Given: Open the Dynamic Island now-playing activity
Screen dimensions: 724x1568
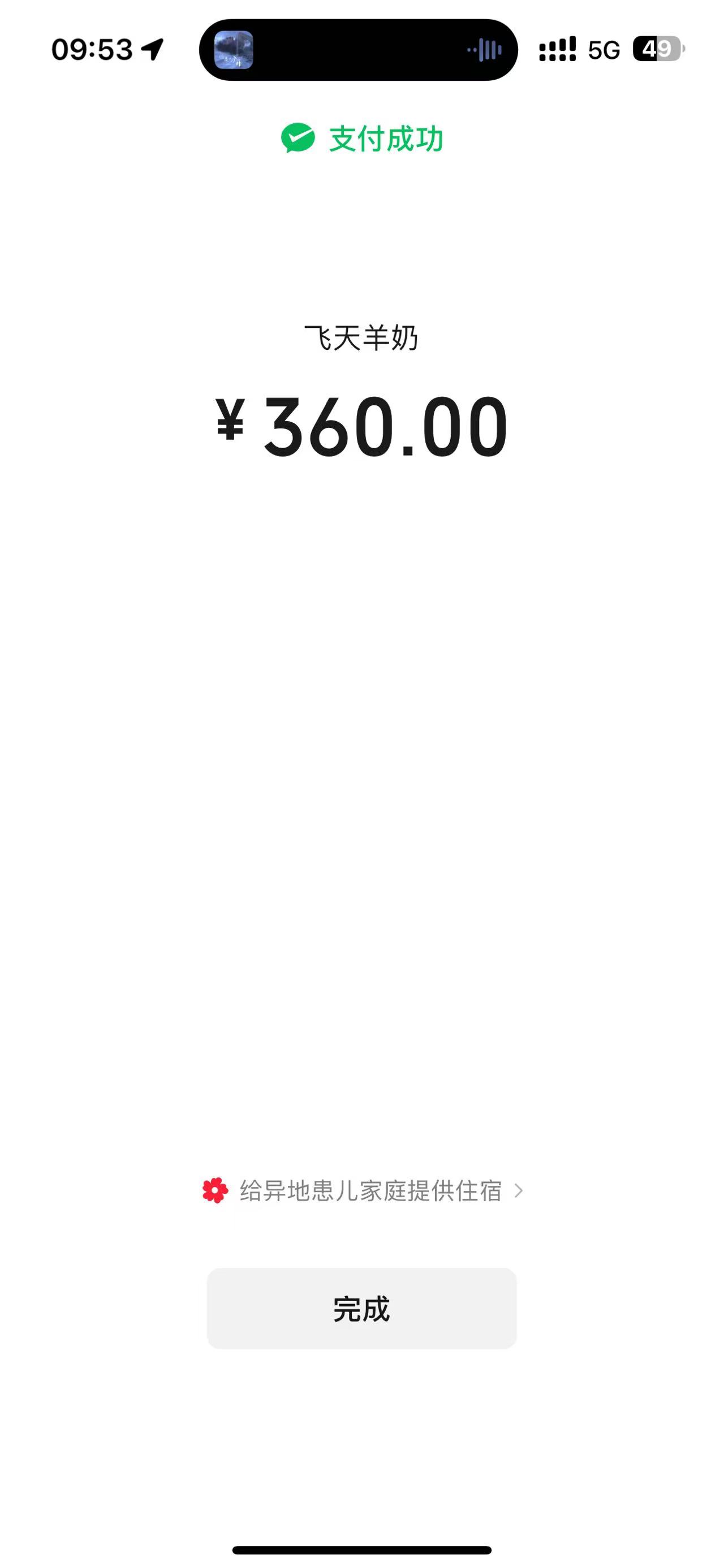Looking at the screenshot, I should pos(358,50).
